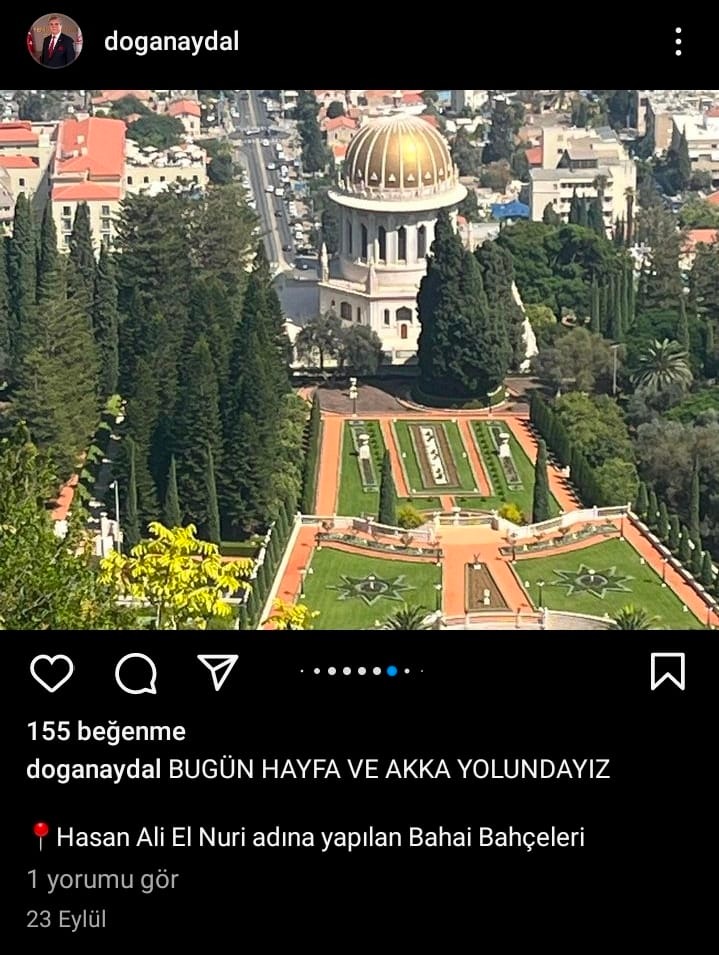Open doganaydal's profile picture

click(54, 41)
